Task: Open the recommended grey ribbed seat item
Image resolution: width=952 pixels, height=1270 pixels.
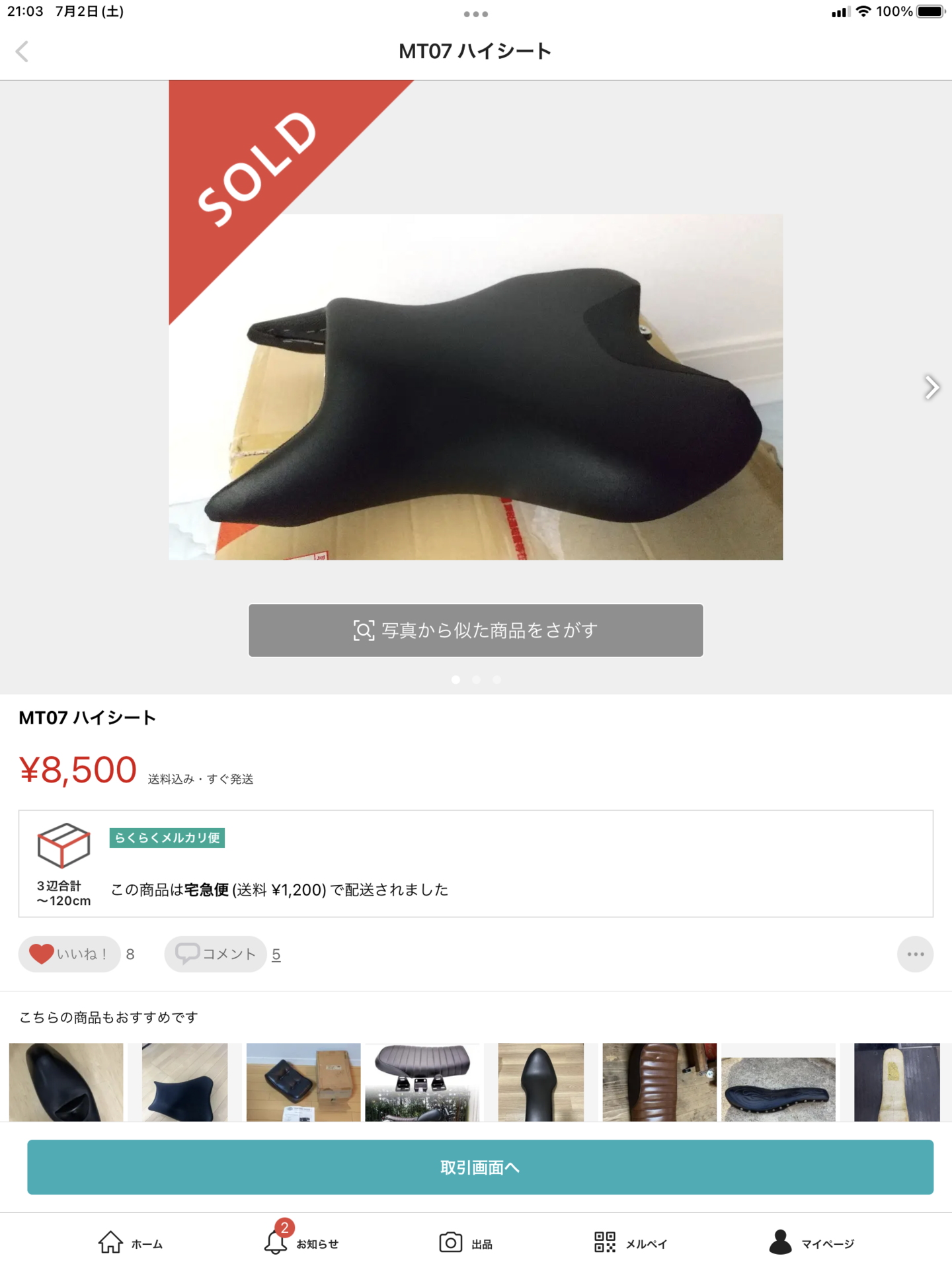Action: coord(422,1082)
